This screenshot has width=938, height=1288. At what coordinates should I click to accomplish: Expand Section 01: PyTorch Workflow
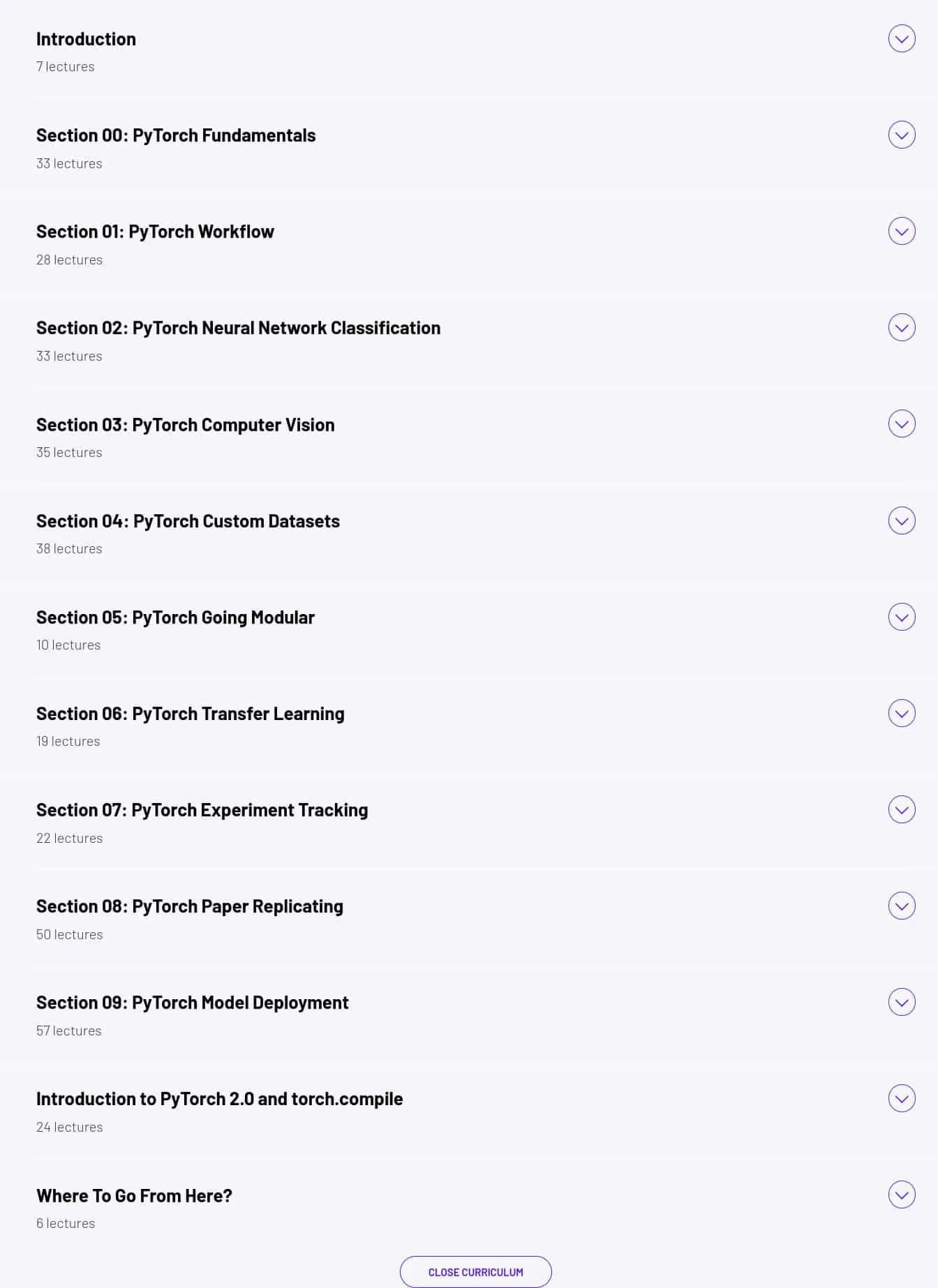point(902,232)
